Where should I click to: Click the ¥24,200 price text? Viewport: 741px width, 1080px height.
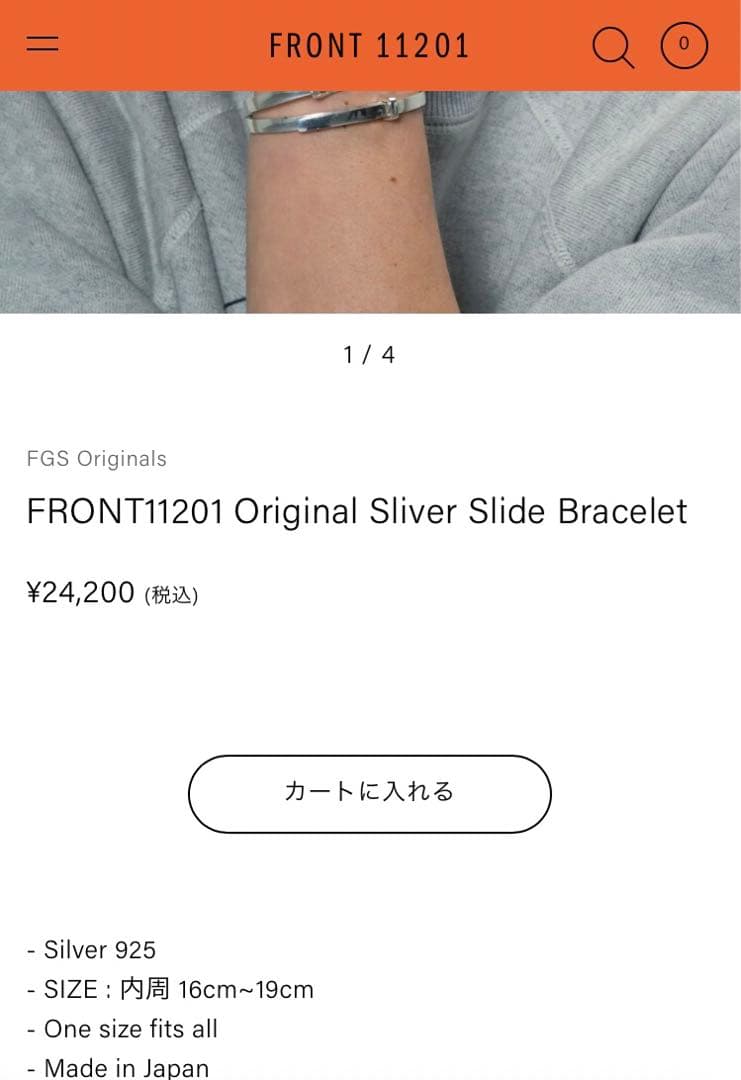[80, 592]
